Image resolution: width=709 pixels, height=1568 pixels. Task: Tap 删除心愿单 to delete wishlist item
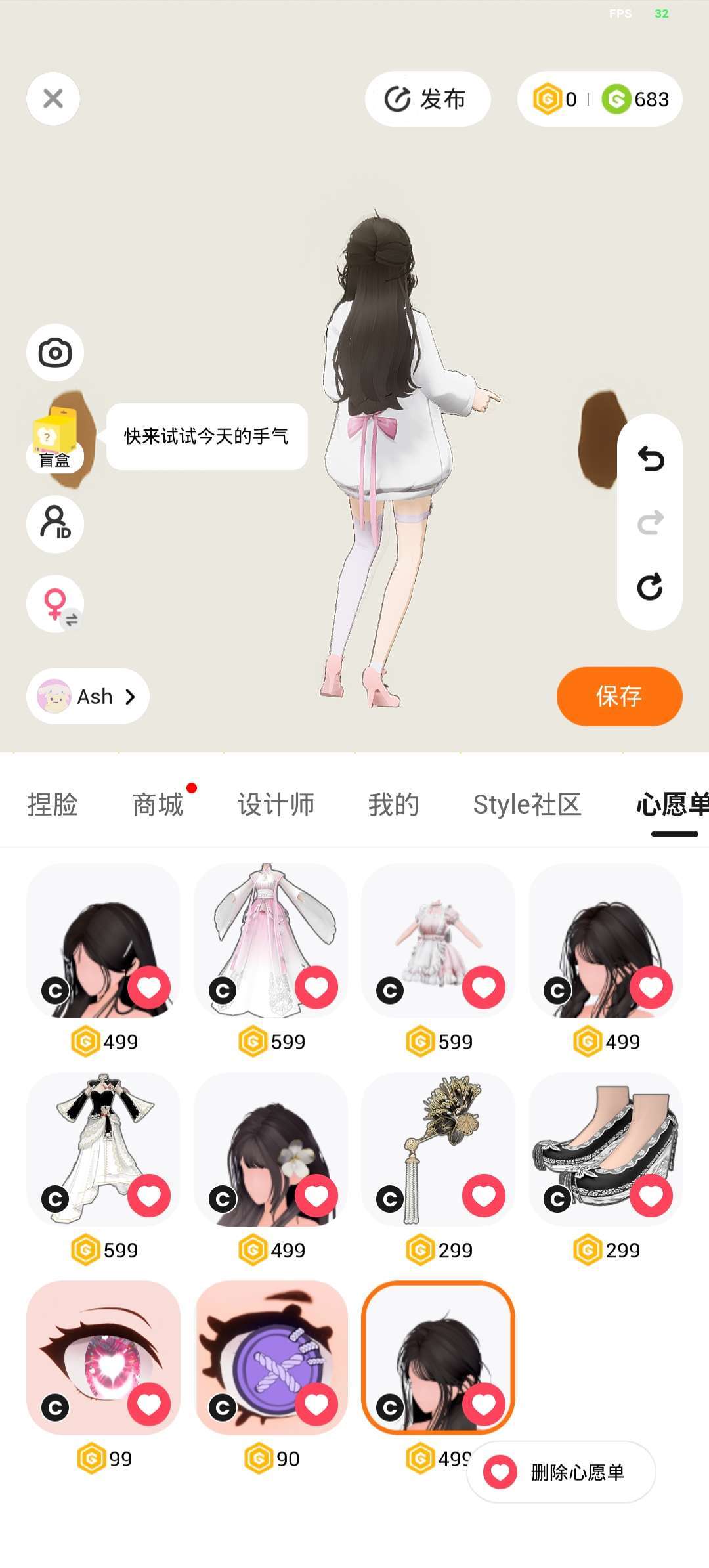point(561,1472)
